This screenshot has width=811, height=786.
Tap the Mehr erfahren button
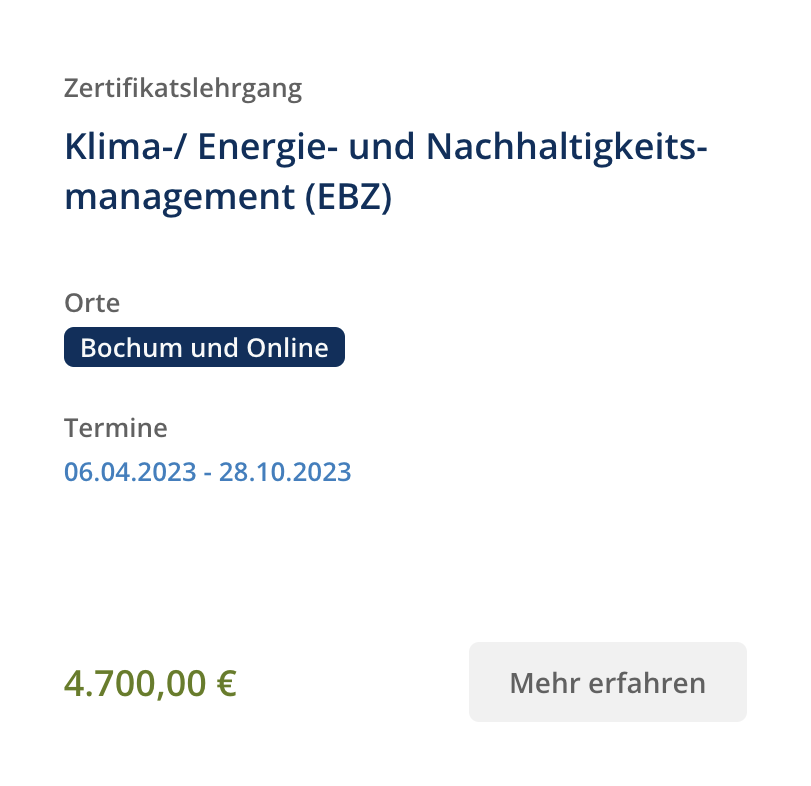[x=607, y=683]
